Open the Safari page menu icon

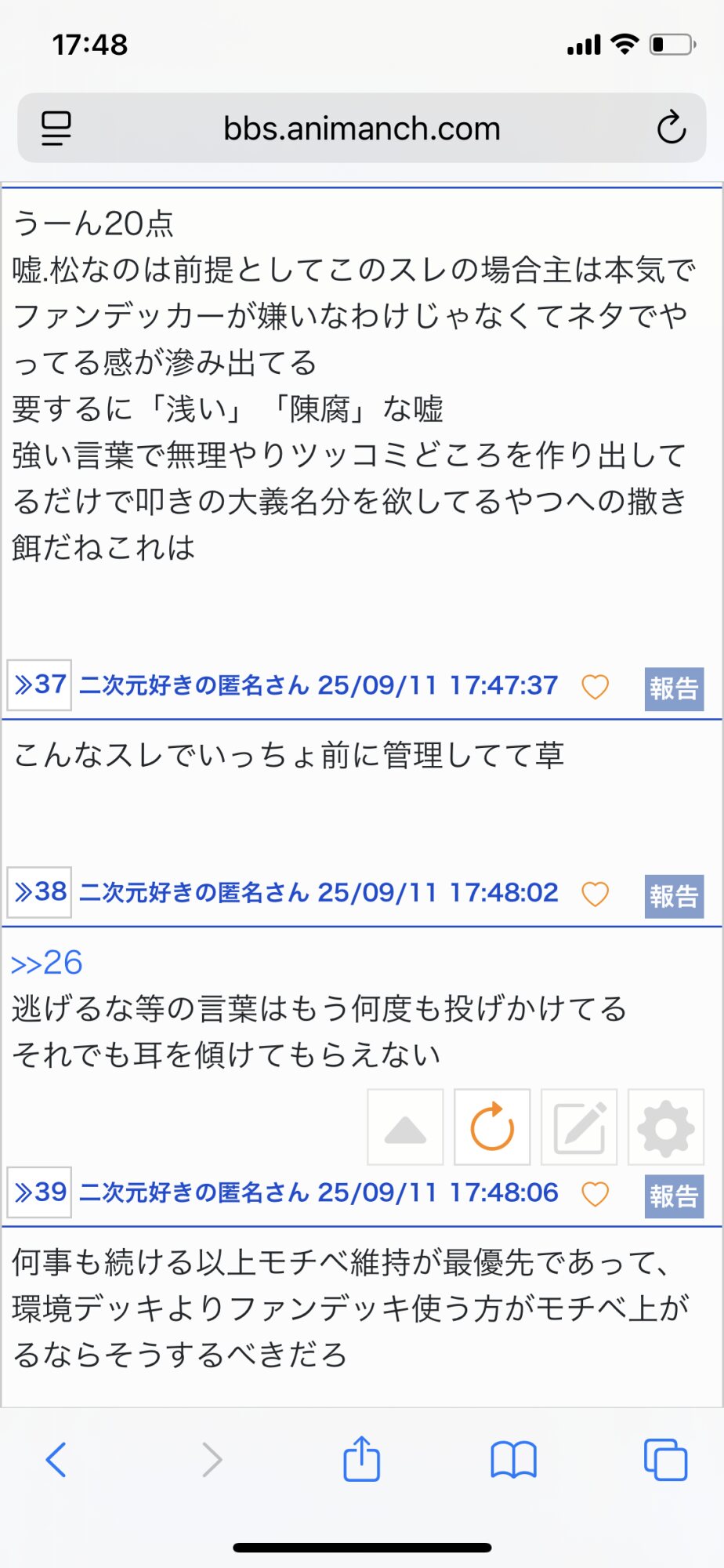click(56, 128)
